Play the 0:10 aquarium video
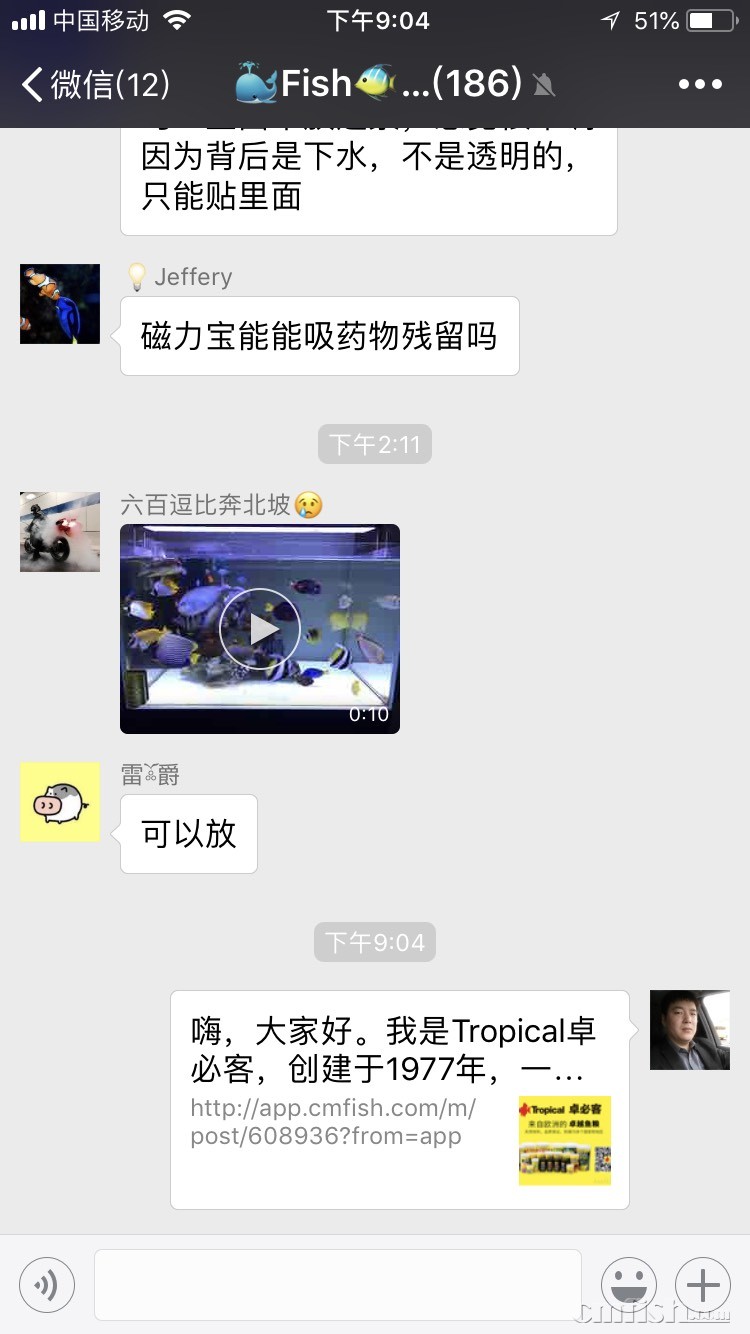This screenshot has height=1334, width=750. (260, 629)
